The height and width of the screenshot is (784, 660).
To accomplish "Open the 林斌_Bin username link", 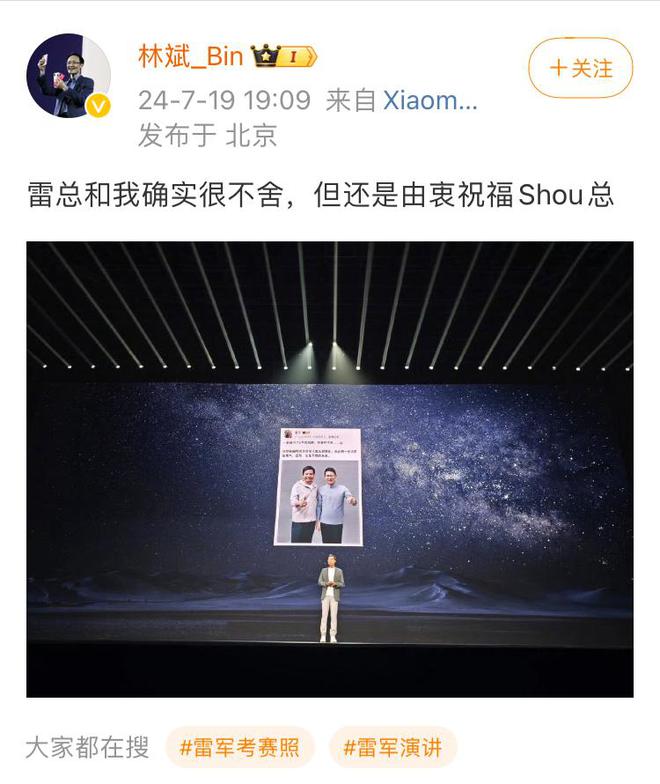I will coord(191,56).
